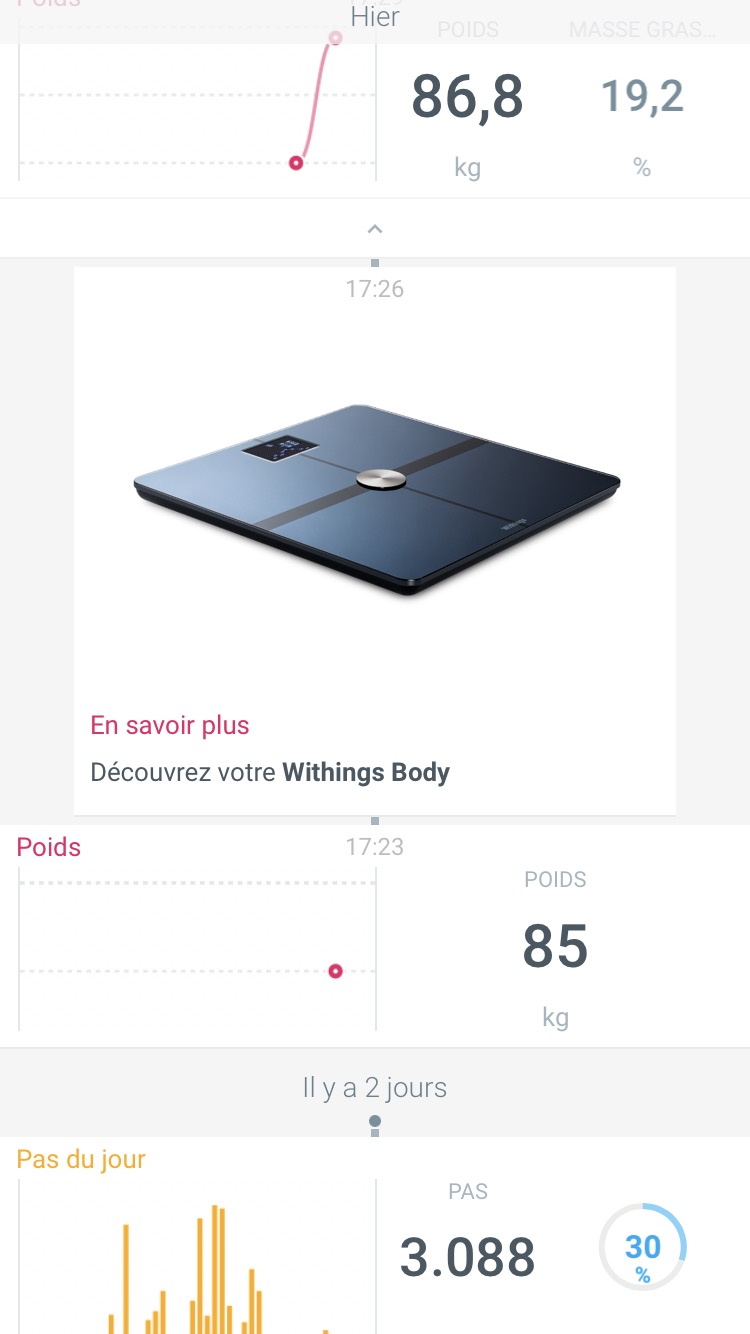This screenshot has width=750, height=1334.
Task: Open the 86,8 kg weight entry
Action: tap(467, 98)
